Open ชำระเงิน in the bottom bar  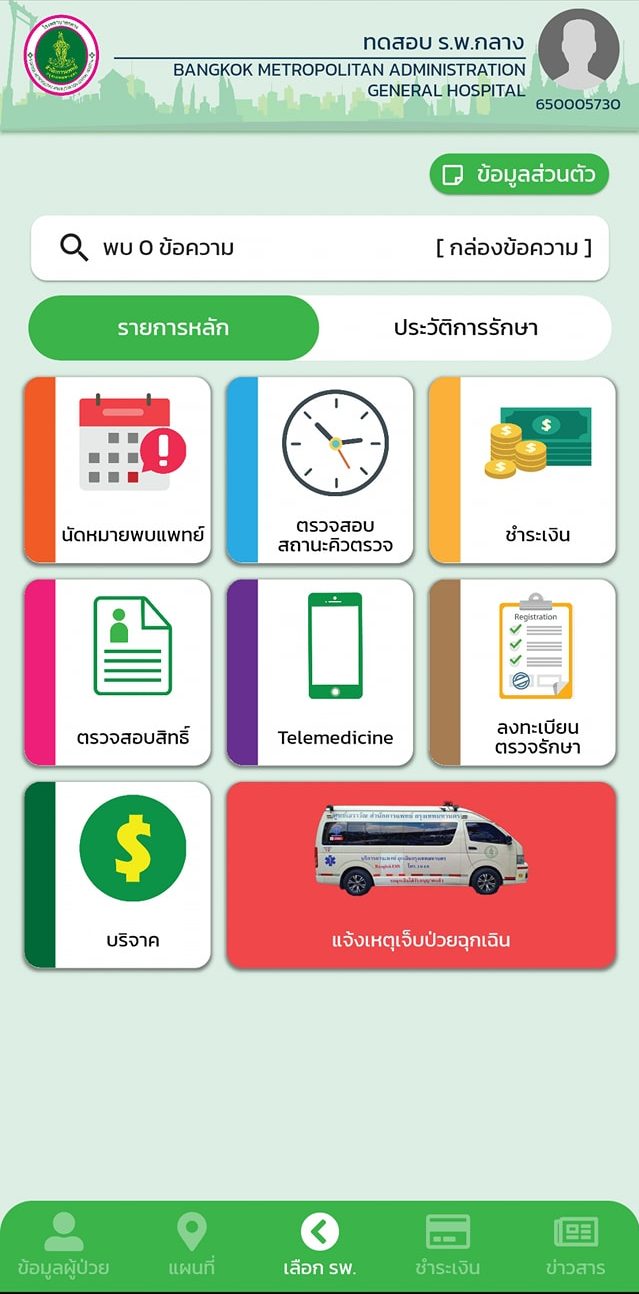447,1246
